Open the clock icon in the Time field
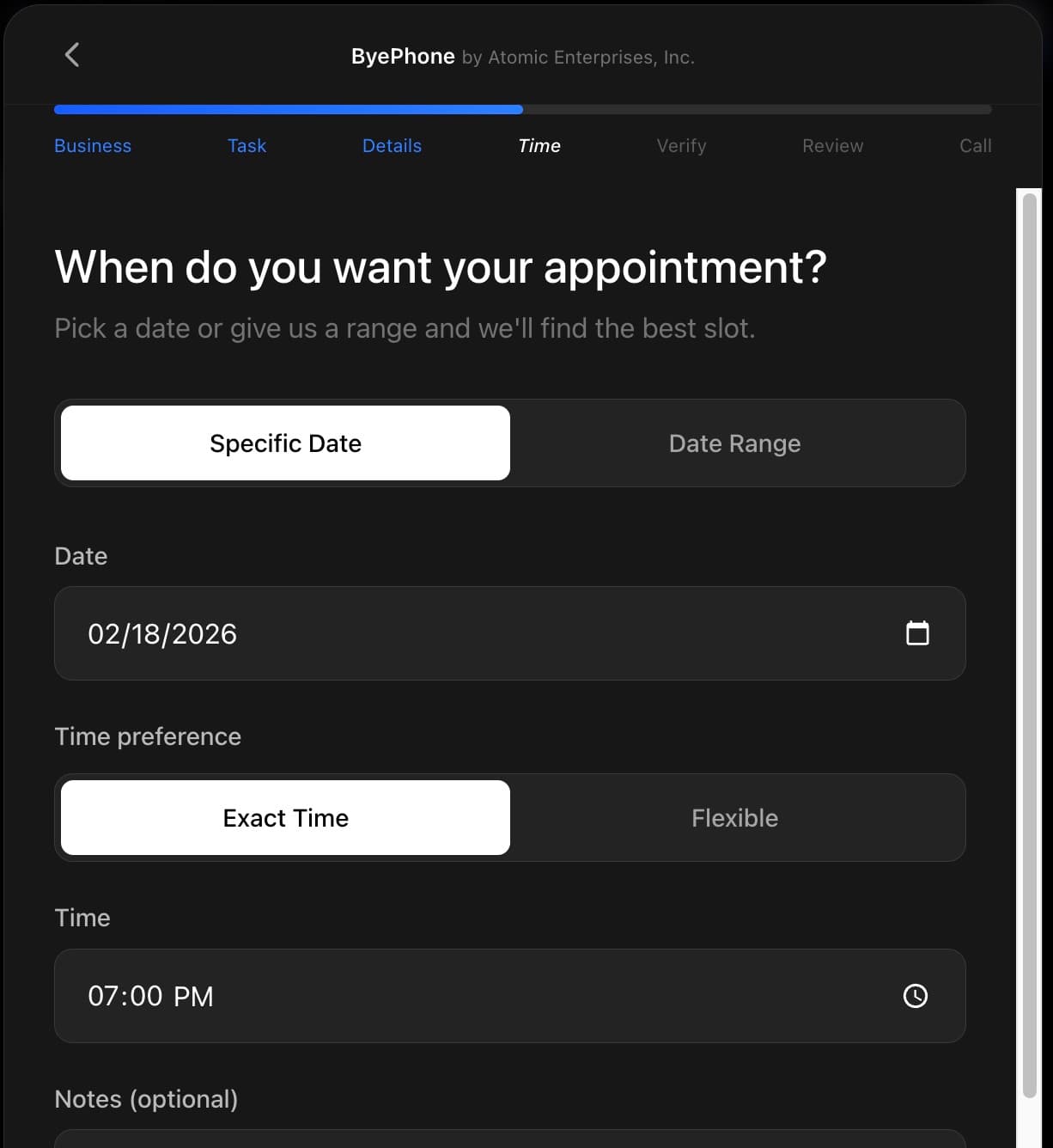This screenshot has width=1053, height=1148. click(x=915, y=997)
